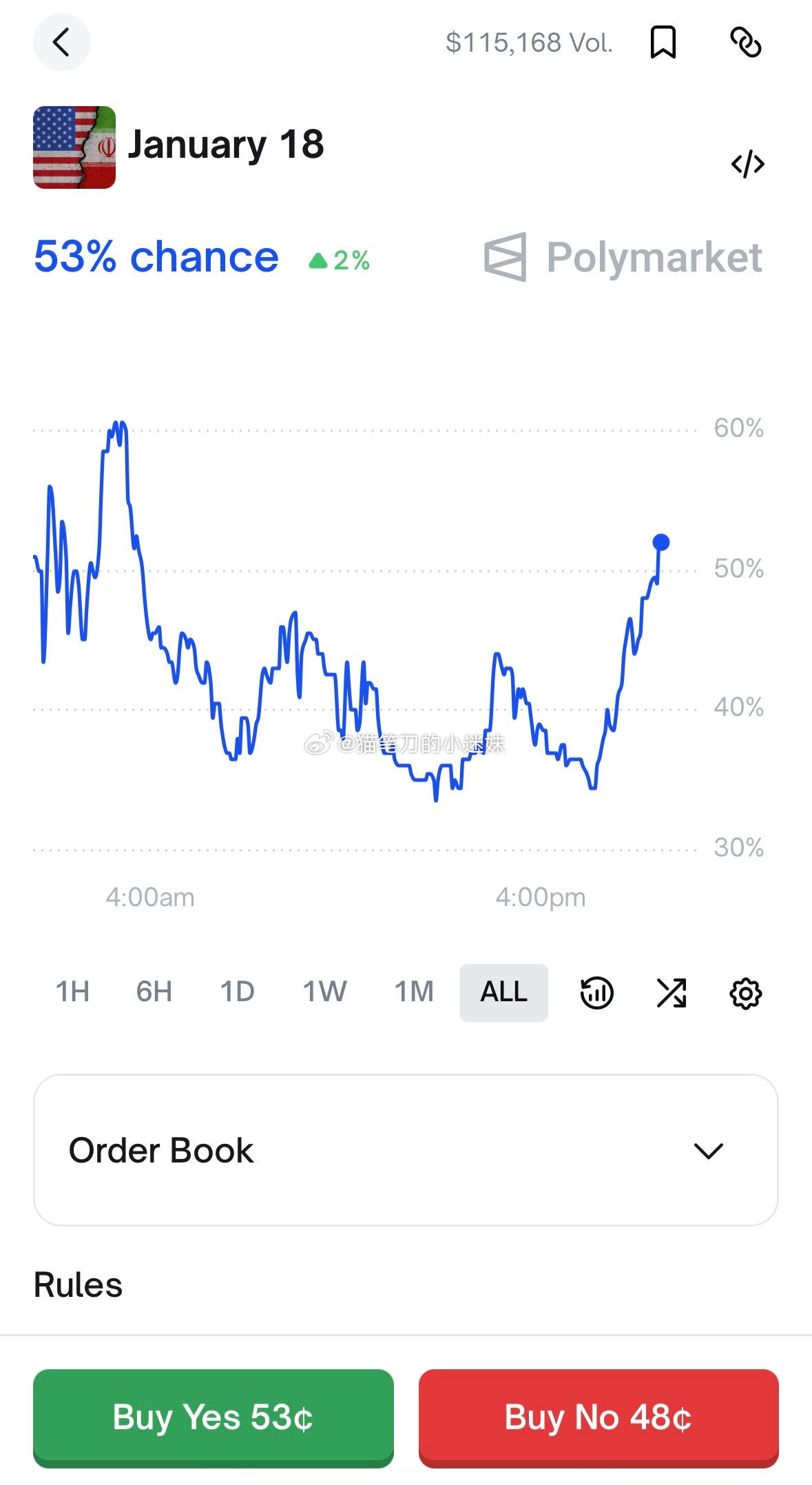Viewport: 812px width, 1485px height.
Task: Click the $115,168 volume label
Action: pos(529,42)
